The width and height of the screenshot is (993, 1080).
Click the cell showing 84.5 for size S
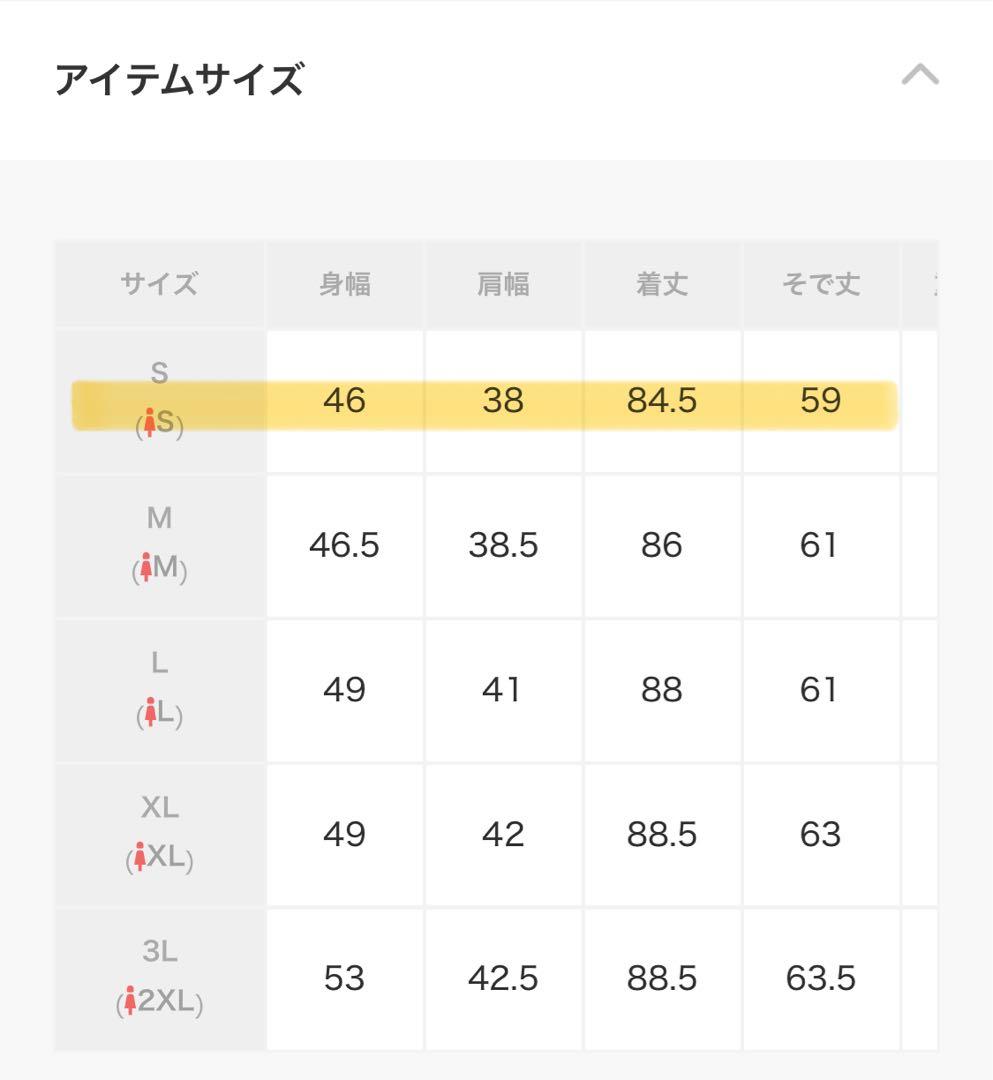(662, 402)
